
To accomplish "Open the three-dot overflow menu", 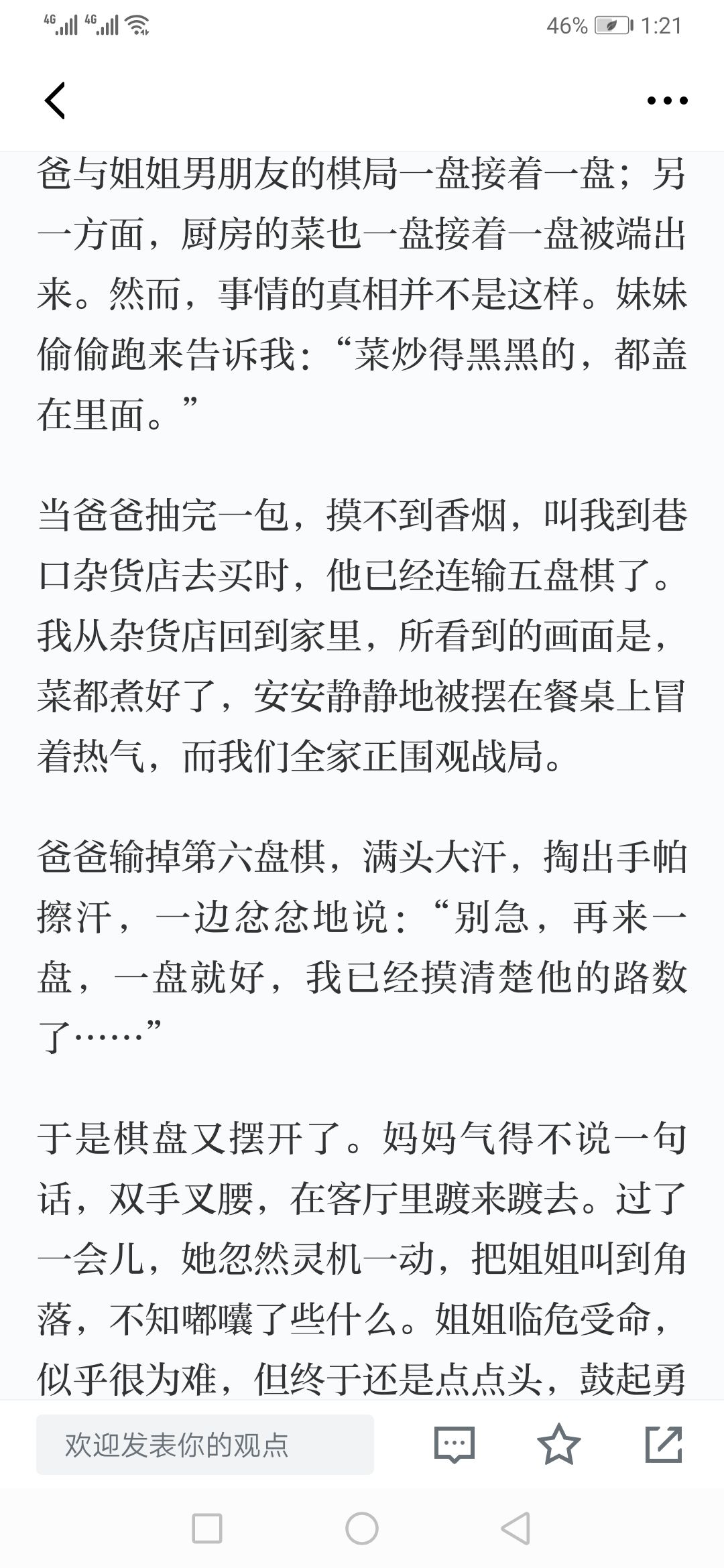I will point(668,101).
